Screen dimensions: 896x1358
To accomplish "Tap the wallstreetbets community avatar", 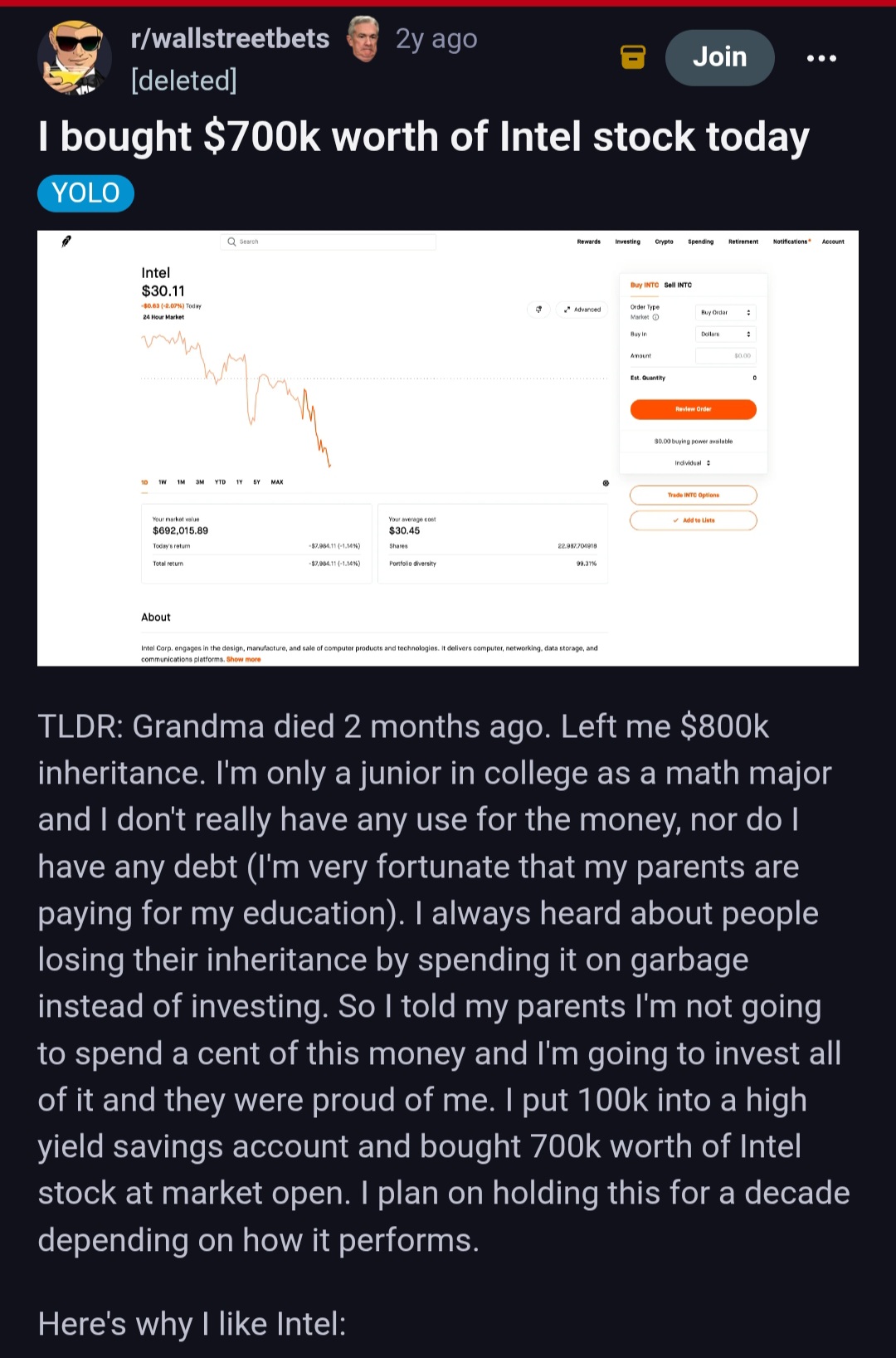I will pyautogui.click(x=75, y=58).
